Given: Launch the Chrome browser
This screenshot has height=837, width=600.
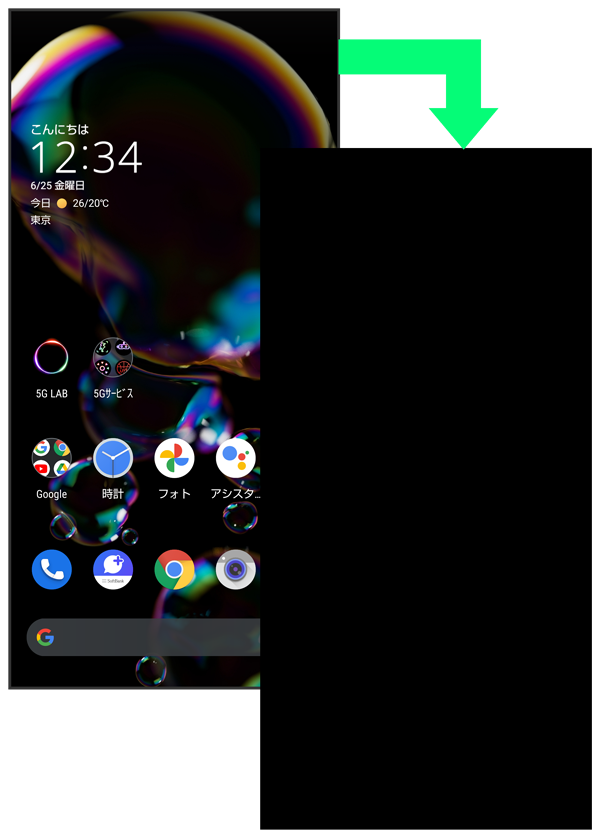Looking at the screenshot, I should click(174, 570).
